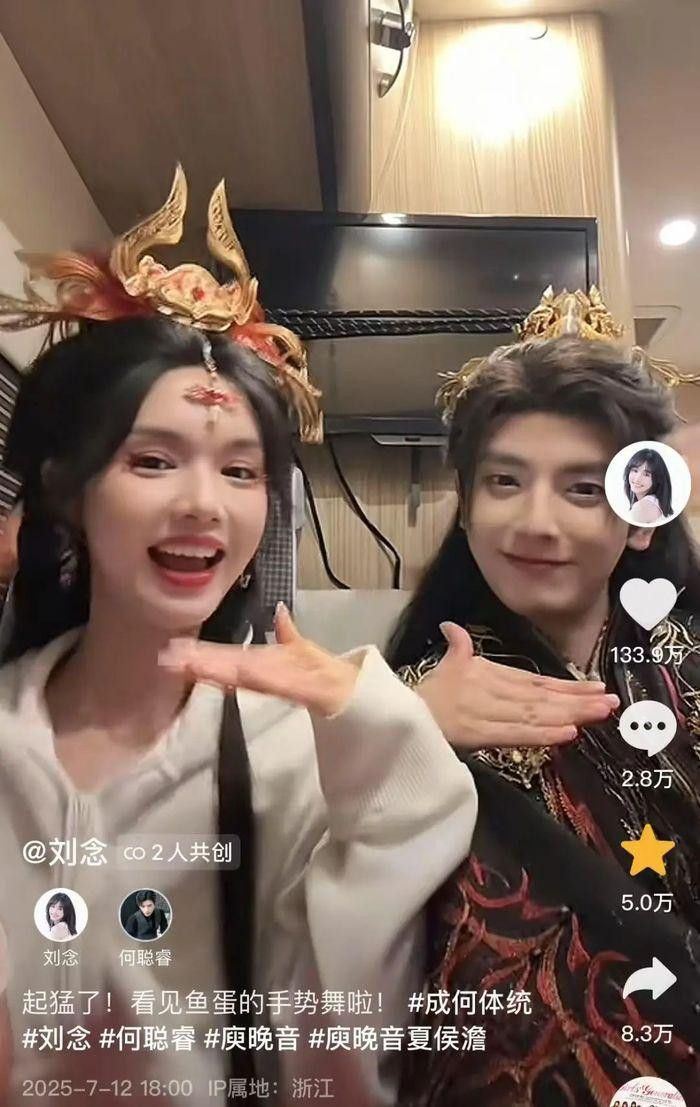Open the #何聪睿 hashtag

[146, 1040]
